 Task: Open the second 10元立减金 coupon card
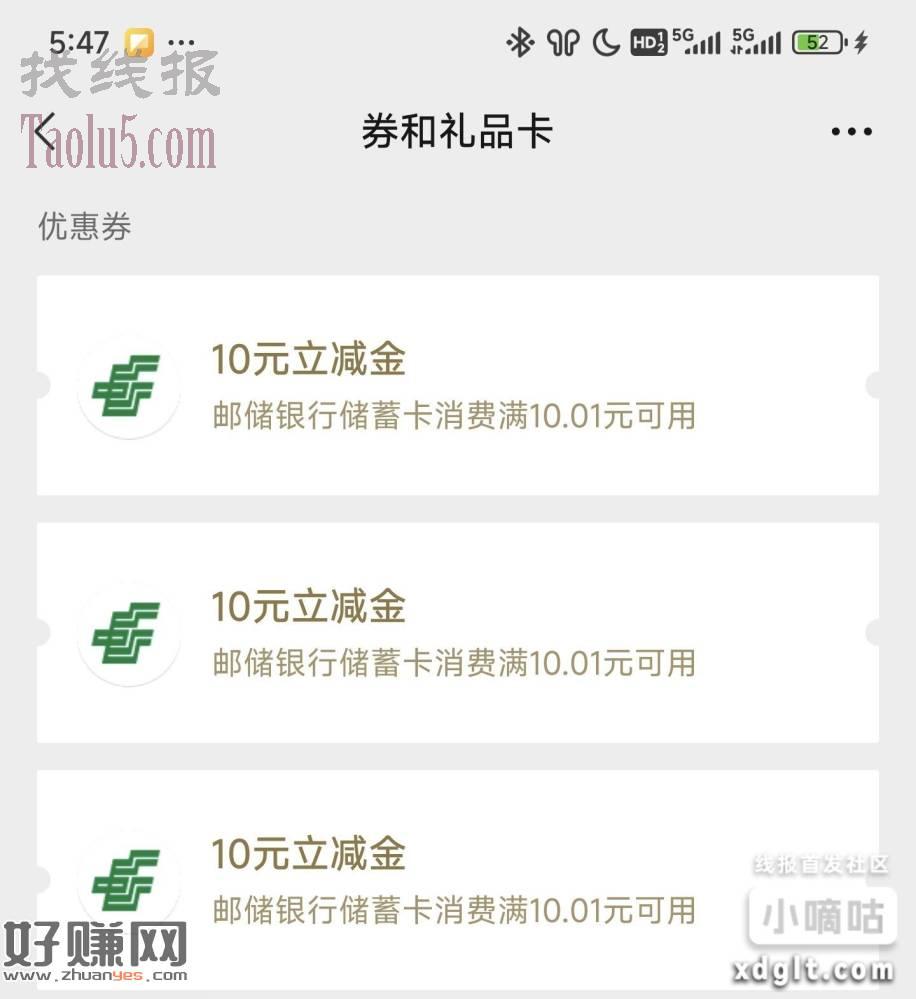(x=458, y=632)
